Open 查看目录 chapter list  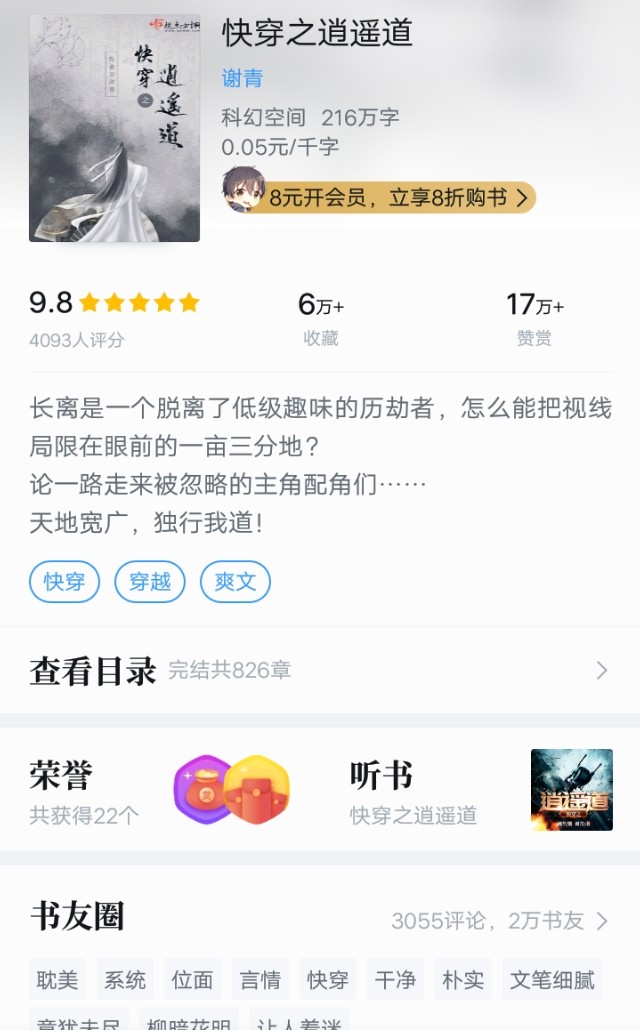click(319, 670)
